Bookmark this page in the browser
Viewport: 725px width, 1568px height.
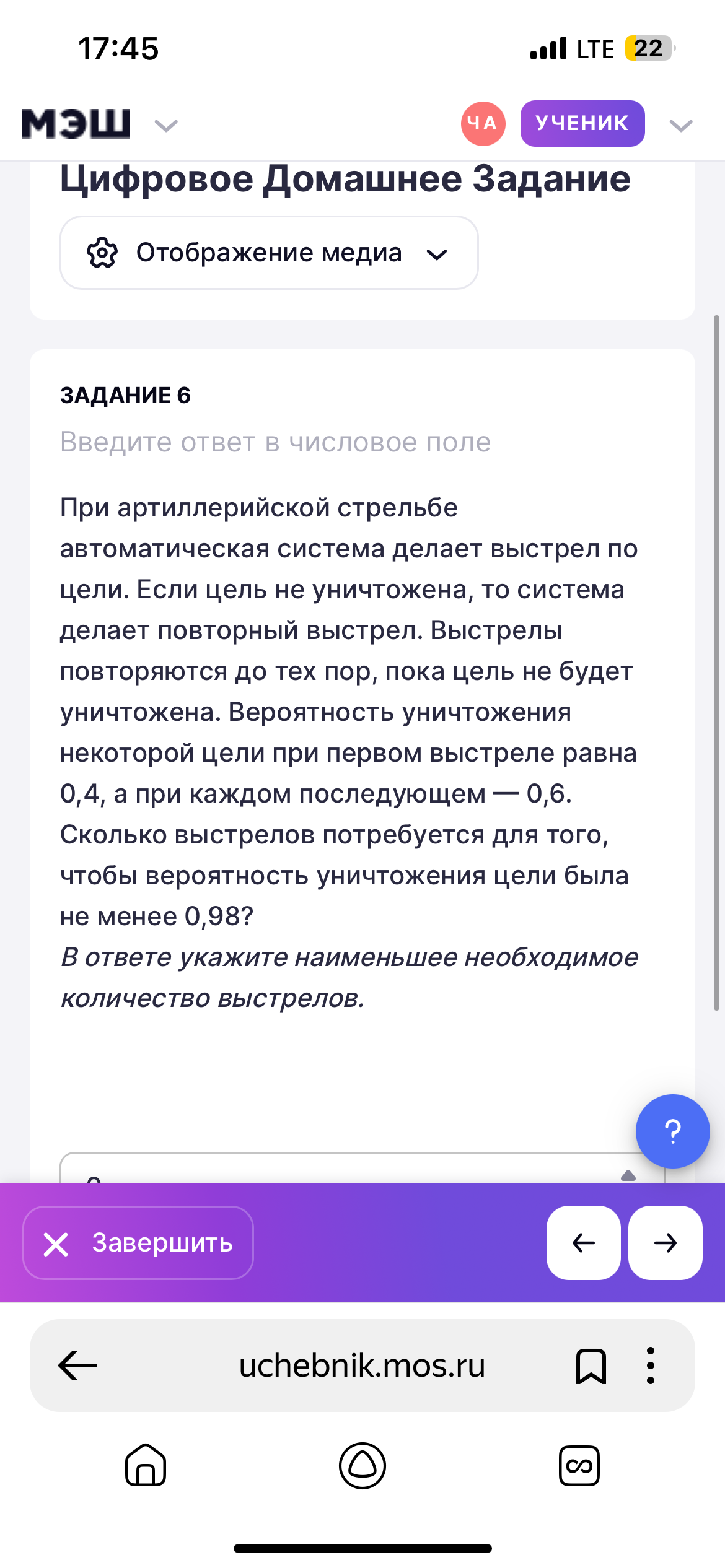[x=591, y=1365]
